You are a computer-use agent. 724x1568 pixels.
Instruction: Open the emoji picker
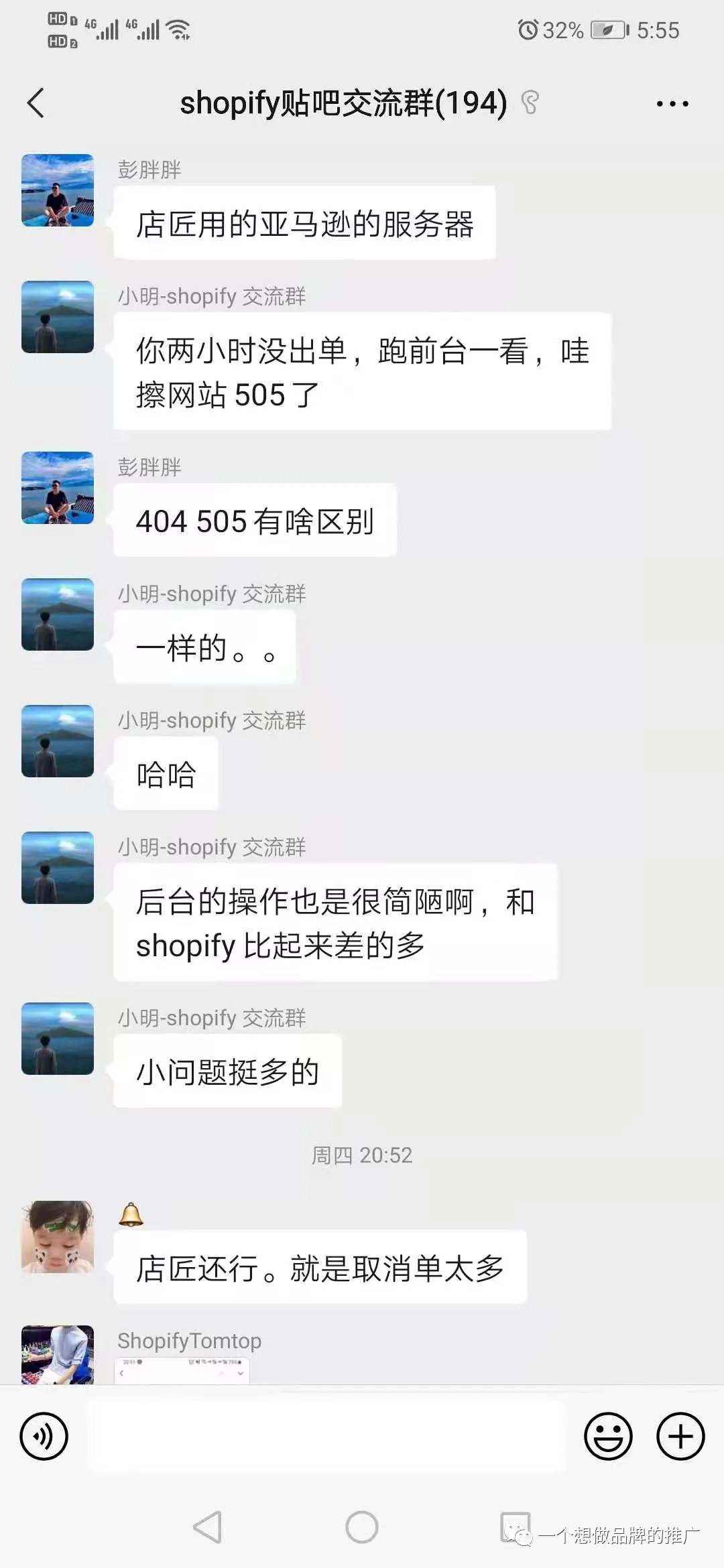click(608, 1436)
